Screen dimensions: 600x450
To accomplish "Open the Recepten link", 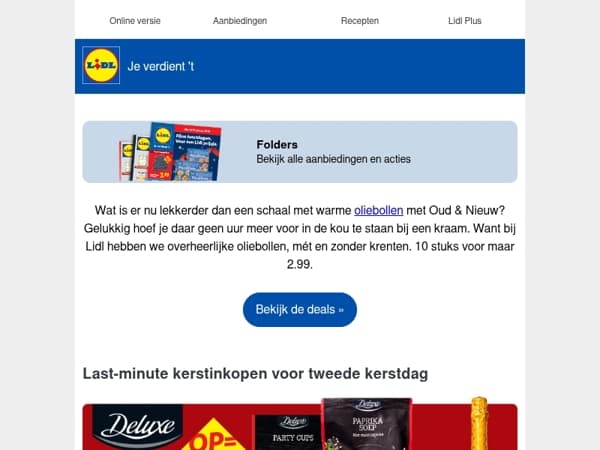I will (x=360, y=21).
